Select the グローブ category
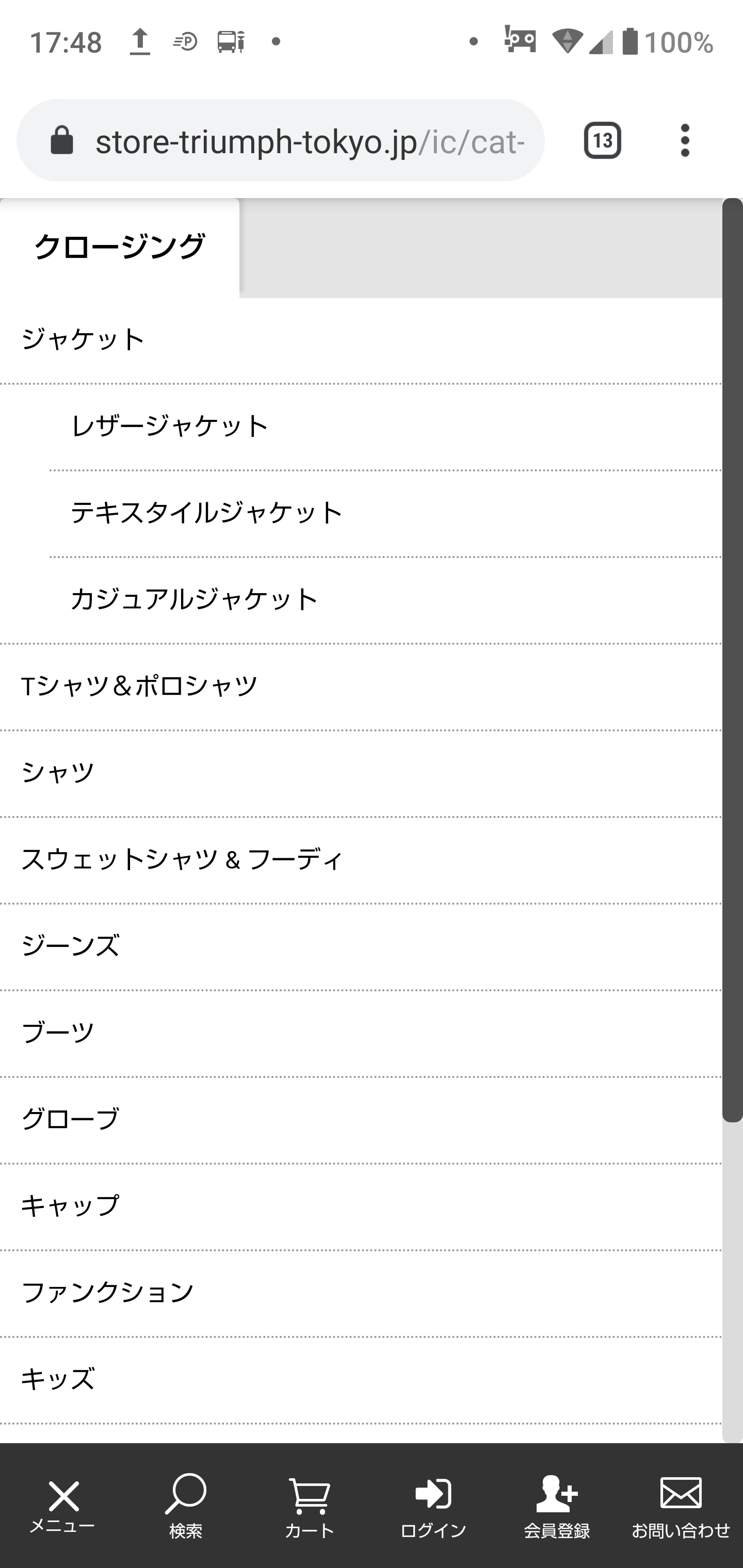743x1568 pixels. (x=71, y=1119)
